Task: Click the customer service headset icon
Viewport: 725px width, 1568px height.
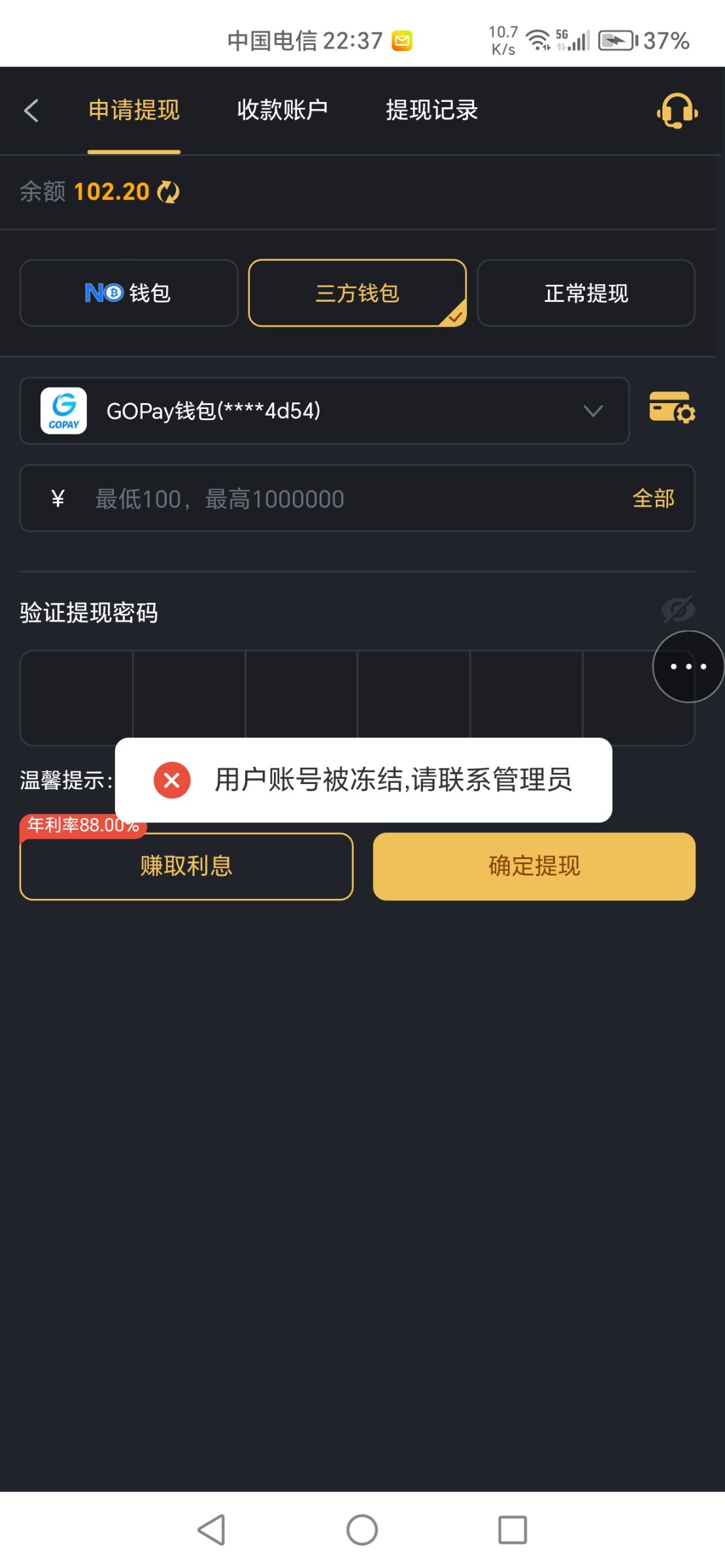Action: click(677, 111)
